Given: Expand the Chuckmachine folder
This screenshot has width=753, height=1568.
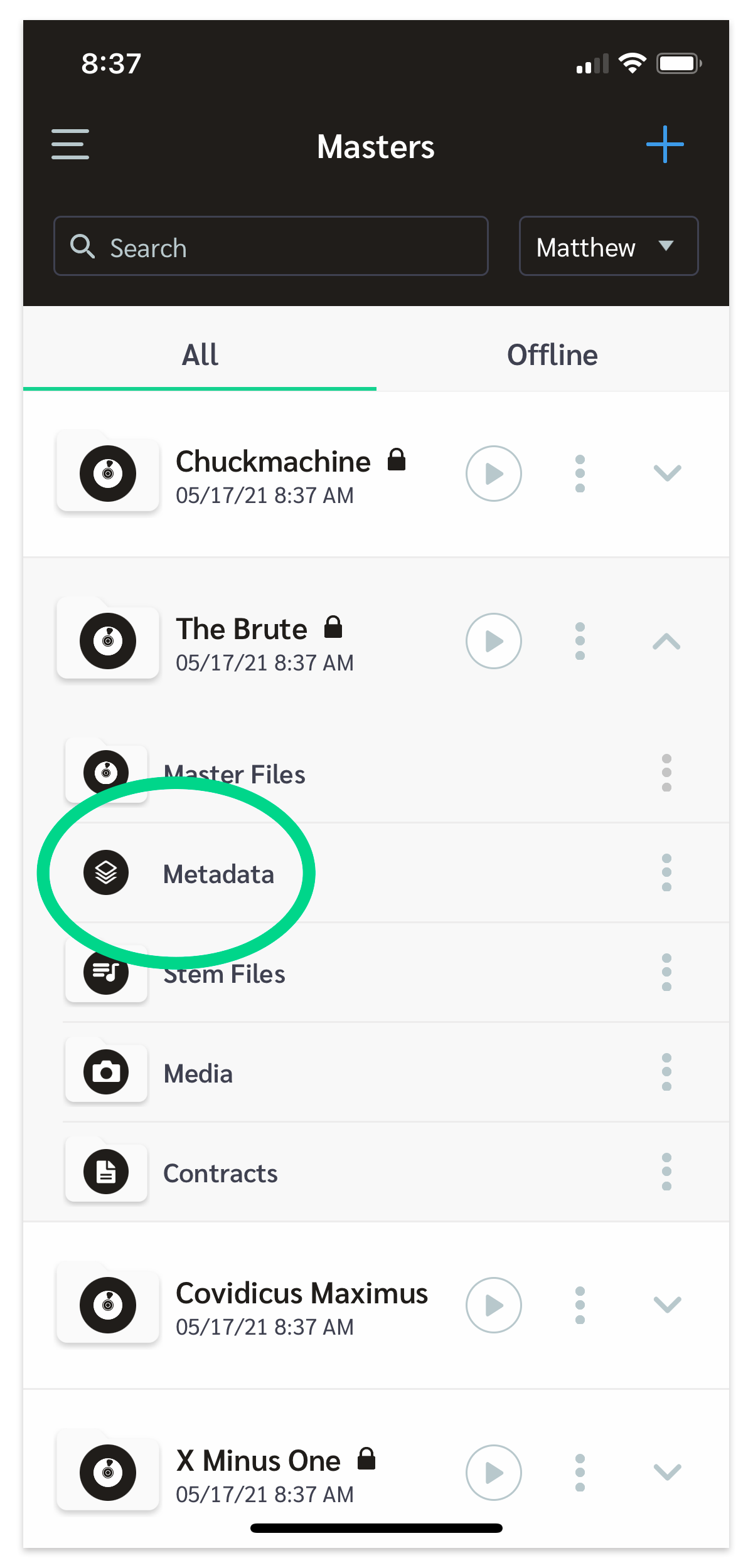Looking at the screenshot, I should pyautogui.click(x=667, y=473).
